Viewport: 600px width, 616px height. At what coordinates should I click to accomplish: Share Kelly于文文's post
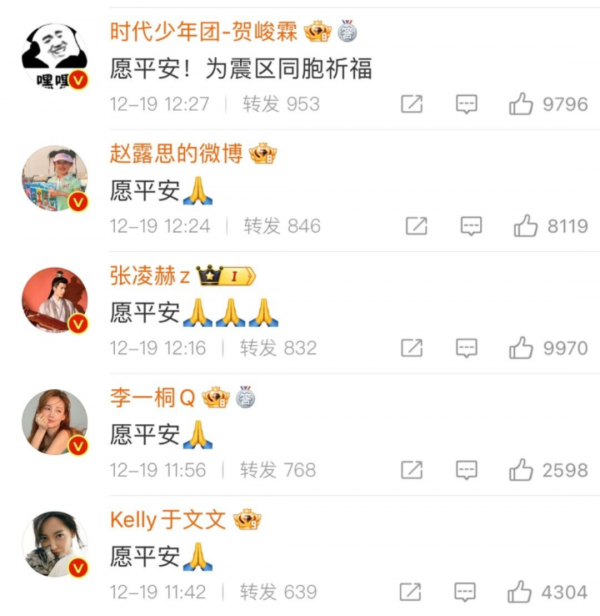pos(411,592)
